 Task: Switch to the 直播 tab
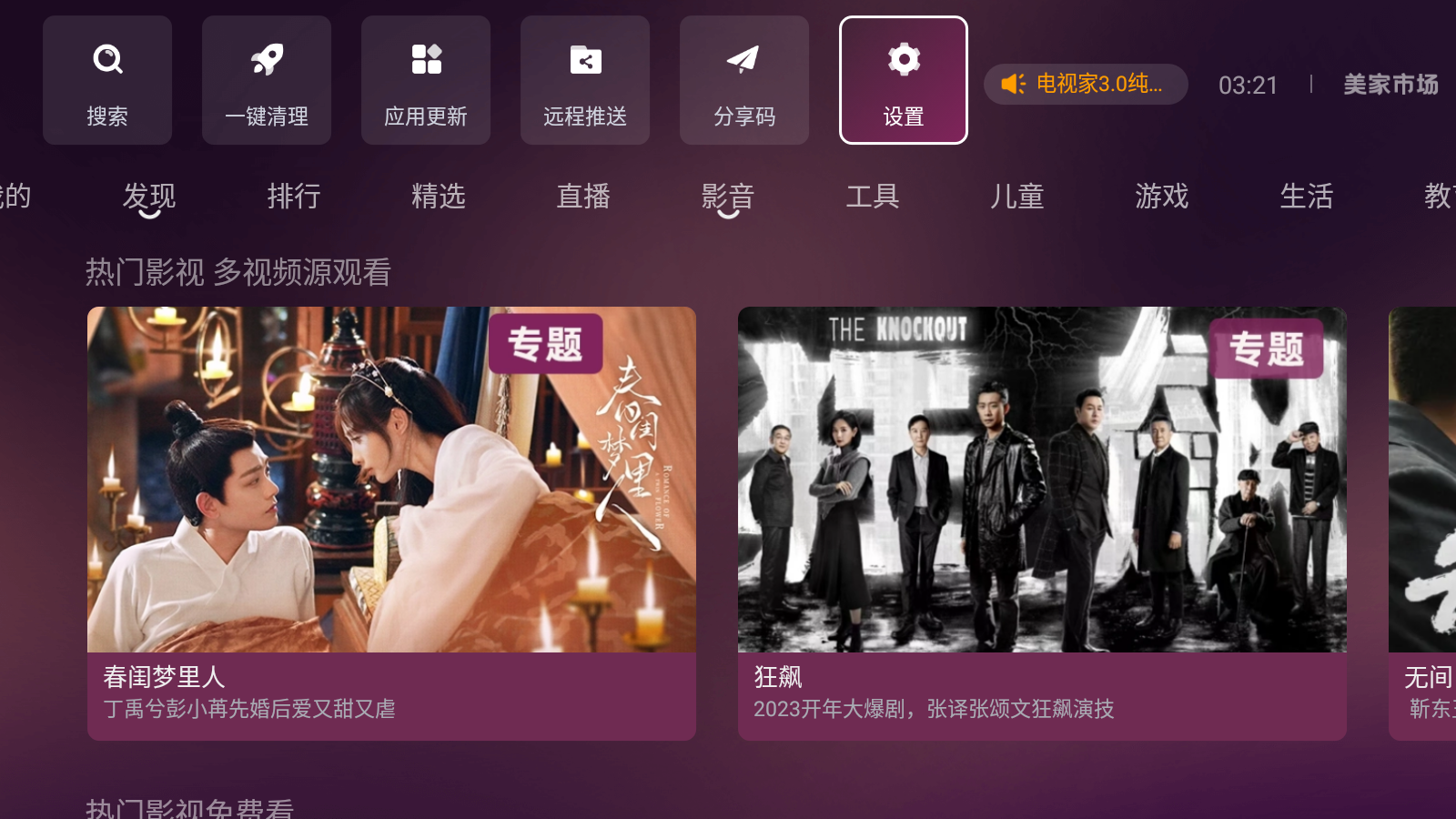[x=583, y=197]
